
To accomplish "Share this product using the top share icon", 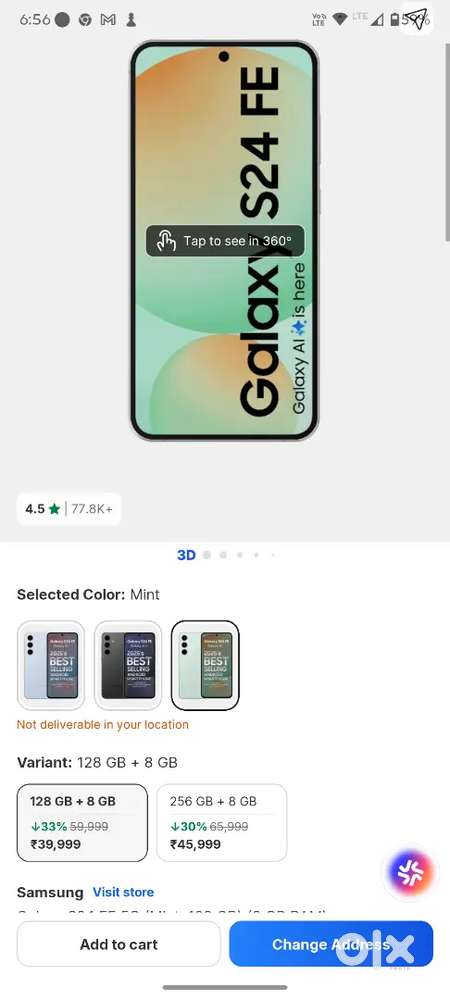I will pyautogui.click(x=417, y=18).
